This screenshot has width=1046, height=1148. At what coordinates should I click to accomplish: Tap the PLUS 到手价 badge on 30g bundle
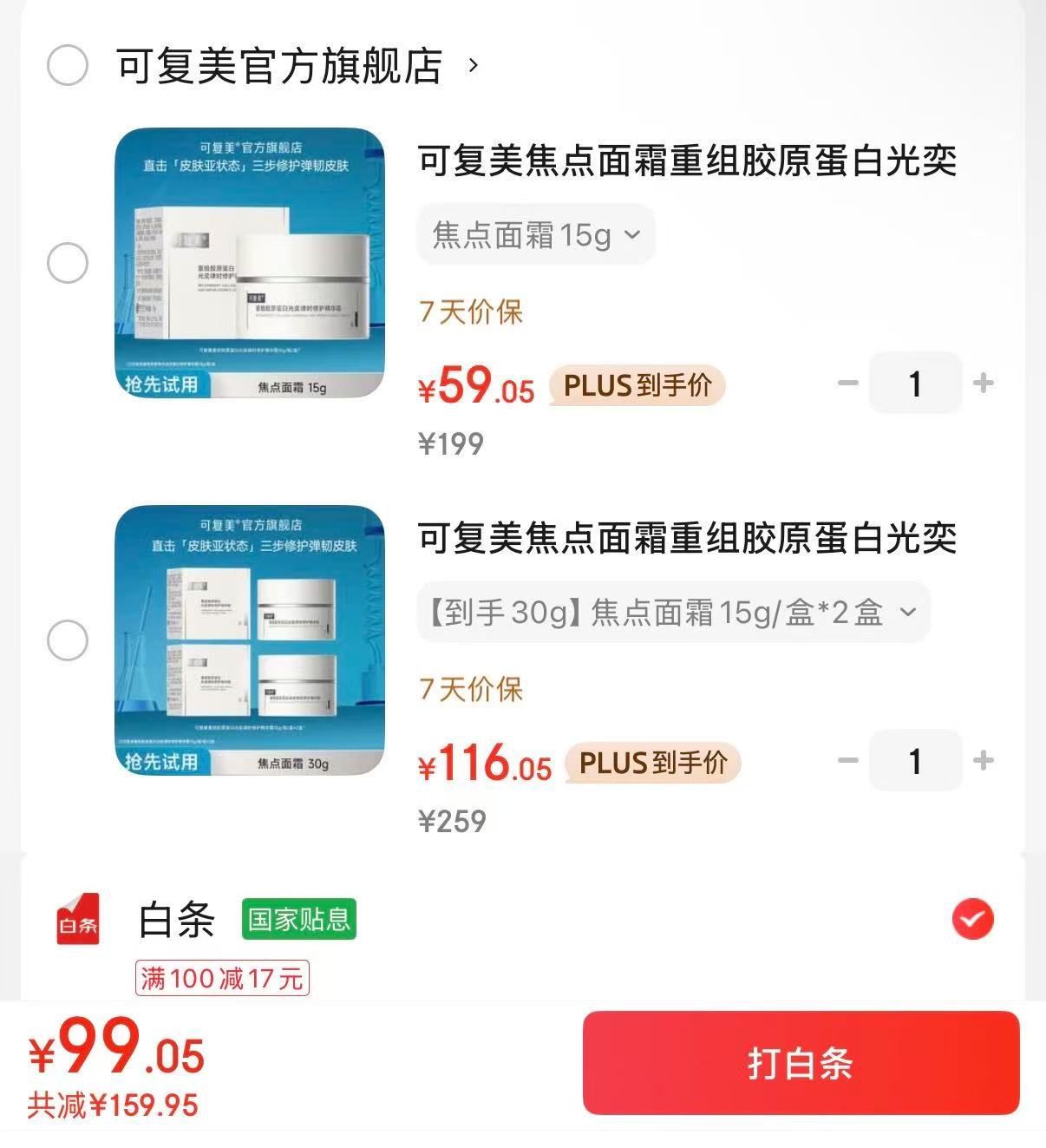click(652, 764)
